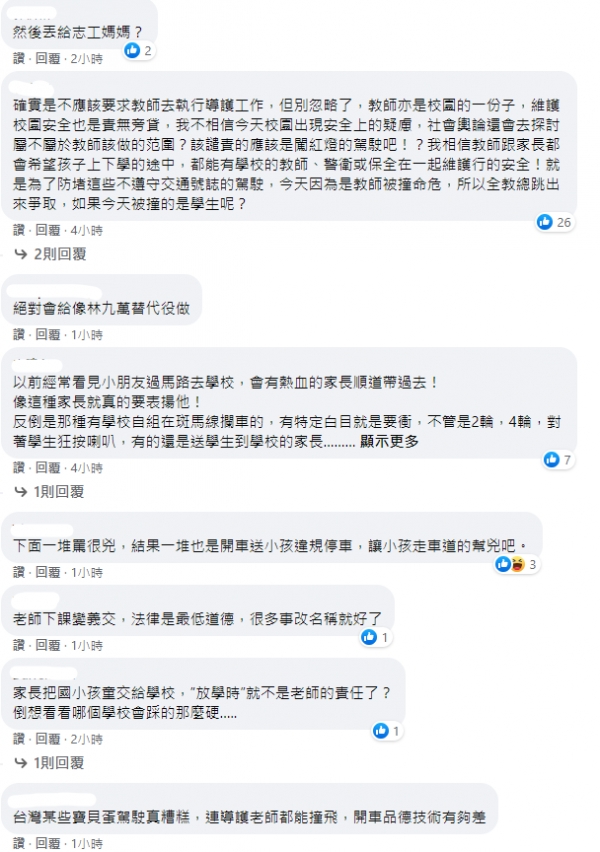Like the comment '台灣某些寶貝蛋駕駛真糟糕'

[19, 843]
